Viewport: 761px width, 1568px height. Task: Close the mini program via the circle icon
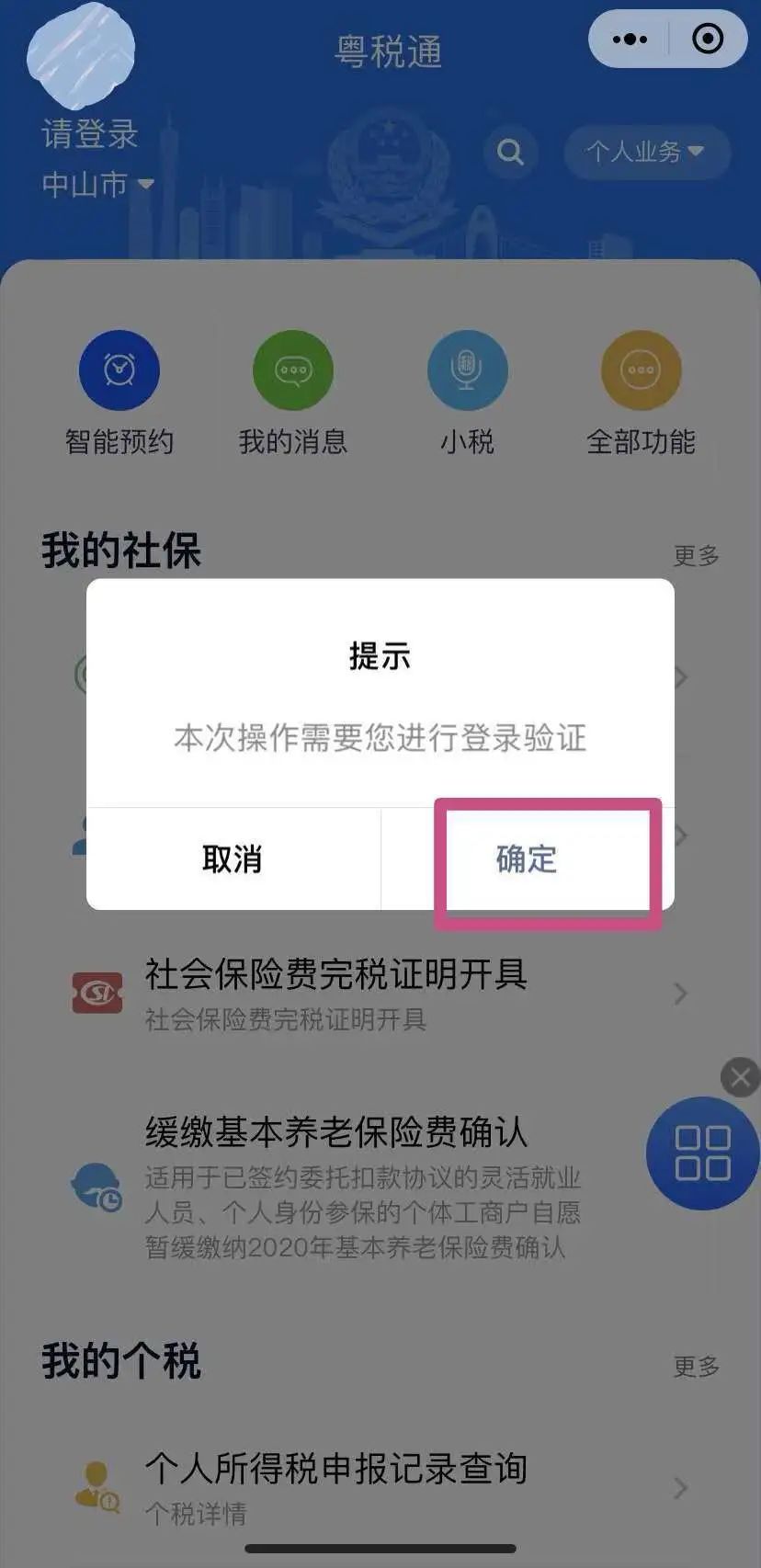tap(708, 40)
